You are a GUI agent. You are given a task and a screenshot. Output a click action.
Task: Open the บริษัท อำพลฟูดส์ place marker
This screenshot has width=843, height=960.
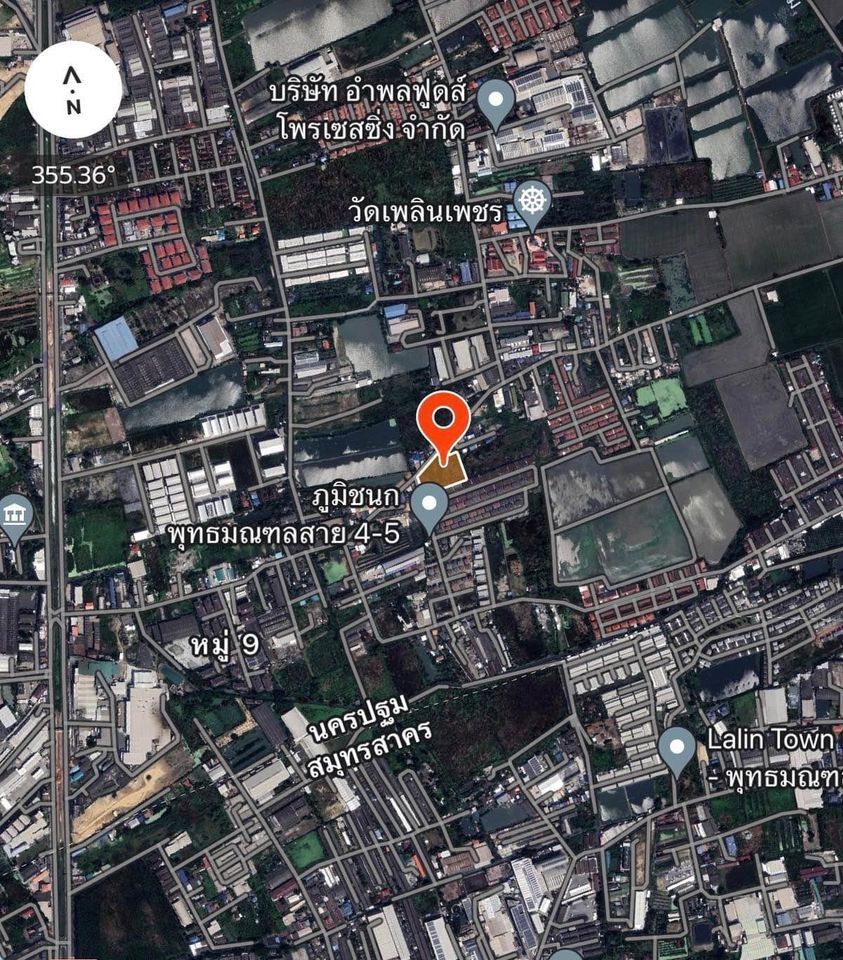click(495, 102)
